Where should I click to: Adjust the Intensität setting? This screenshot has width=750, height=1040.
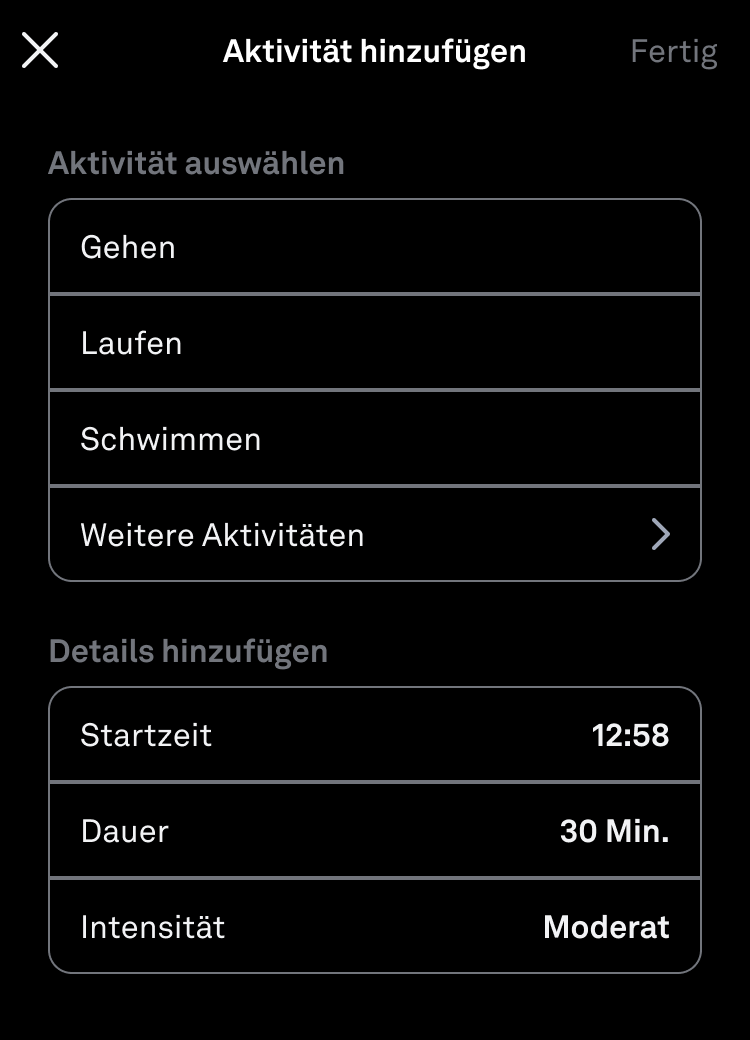point(374,927)
